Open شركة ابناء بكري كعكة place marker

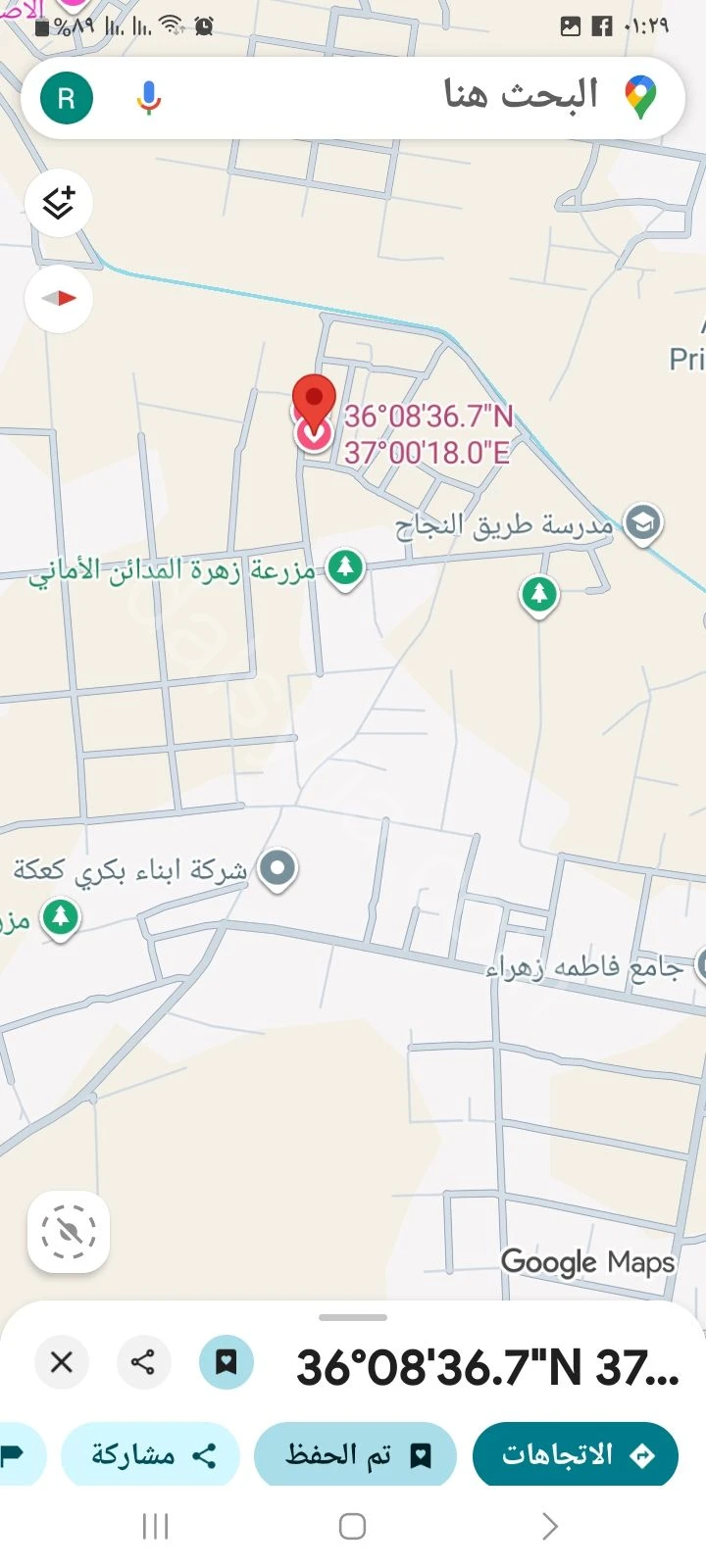tap(277, 867)
